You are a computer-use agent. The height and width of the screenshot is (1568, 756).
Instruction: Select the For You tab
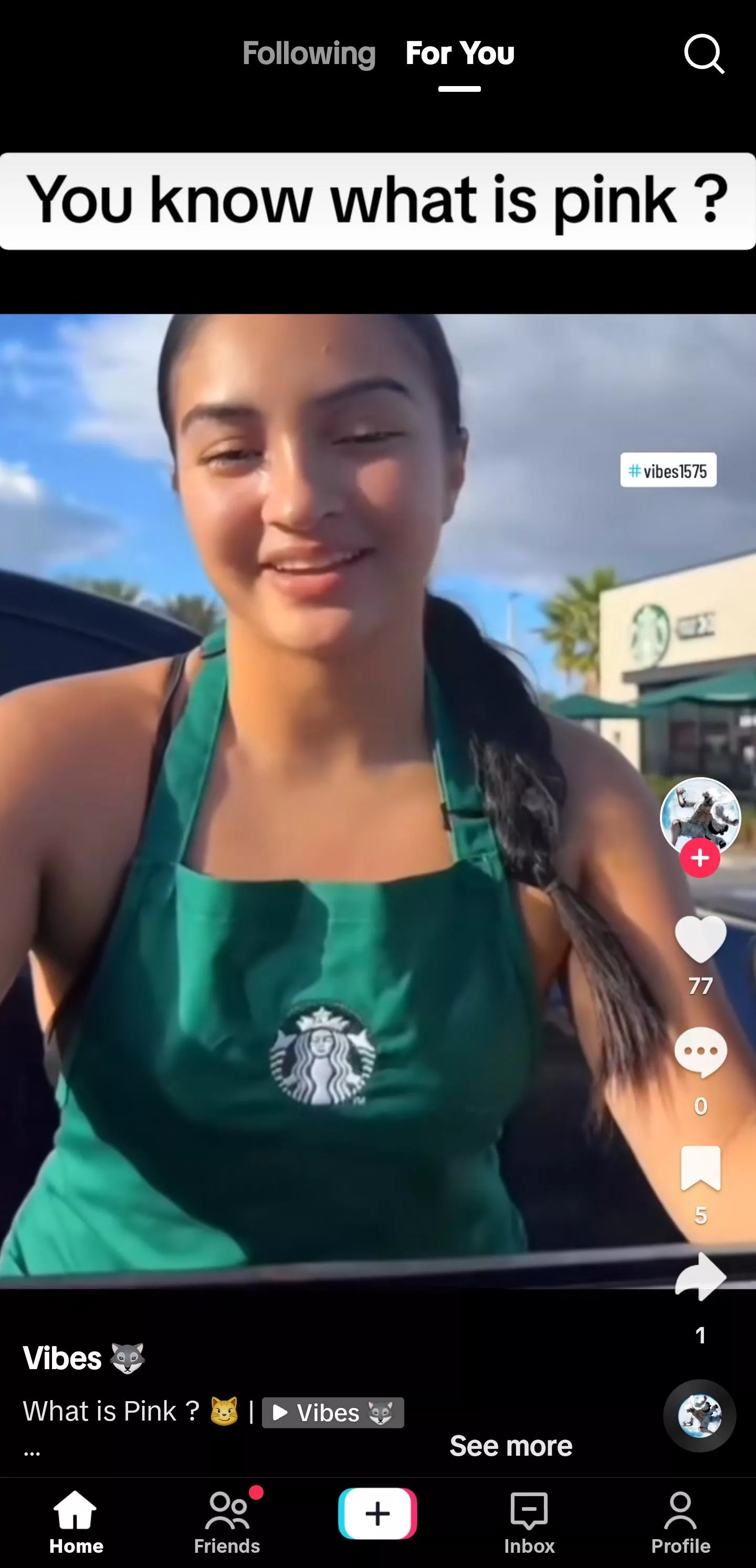point(460,54)
